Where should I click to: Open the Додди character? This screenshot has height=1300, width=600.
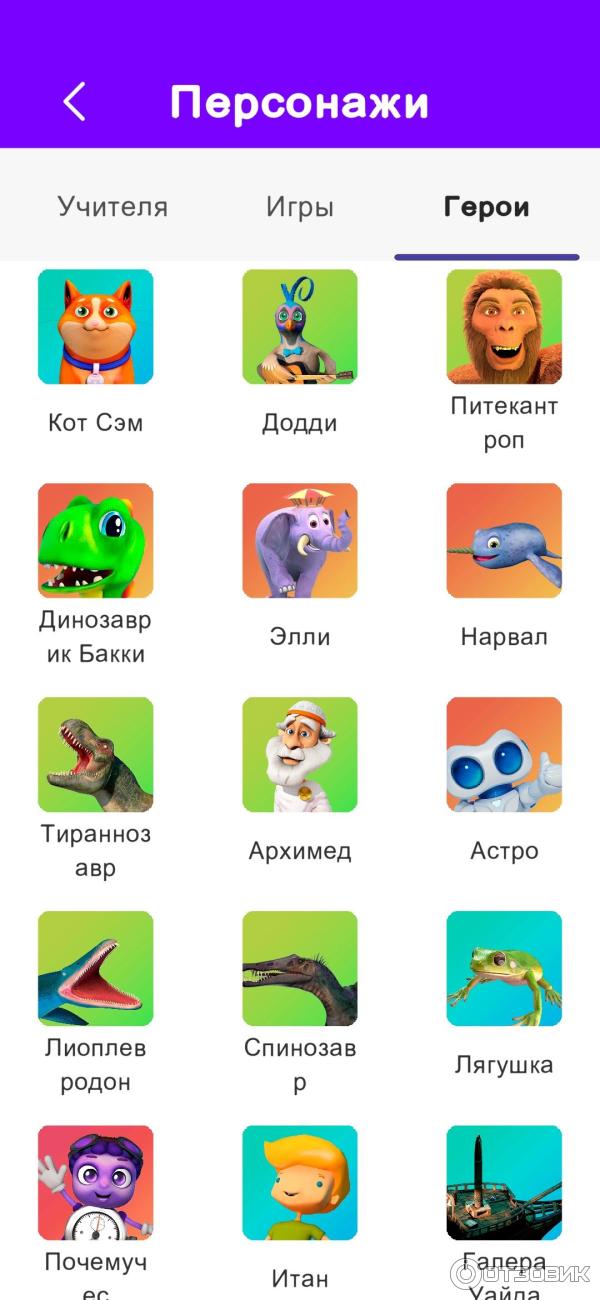(300, 327)
